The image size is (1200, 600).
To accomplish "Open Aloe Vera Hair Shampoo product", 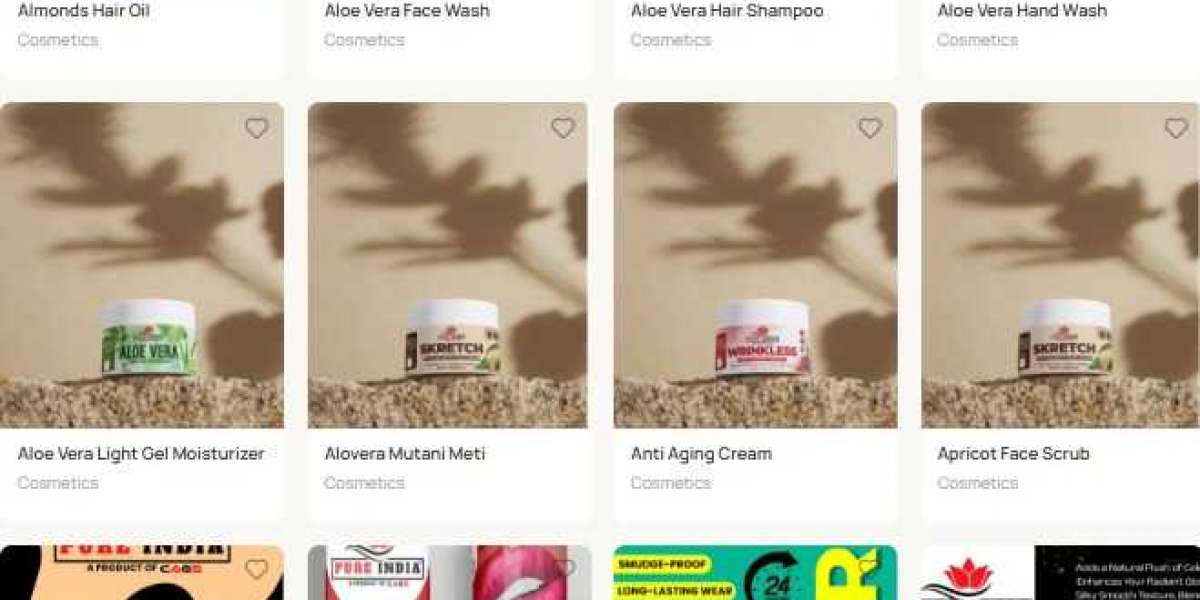I will click(727, 11).
